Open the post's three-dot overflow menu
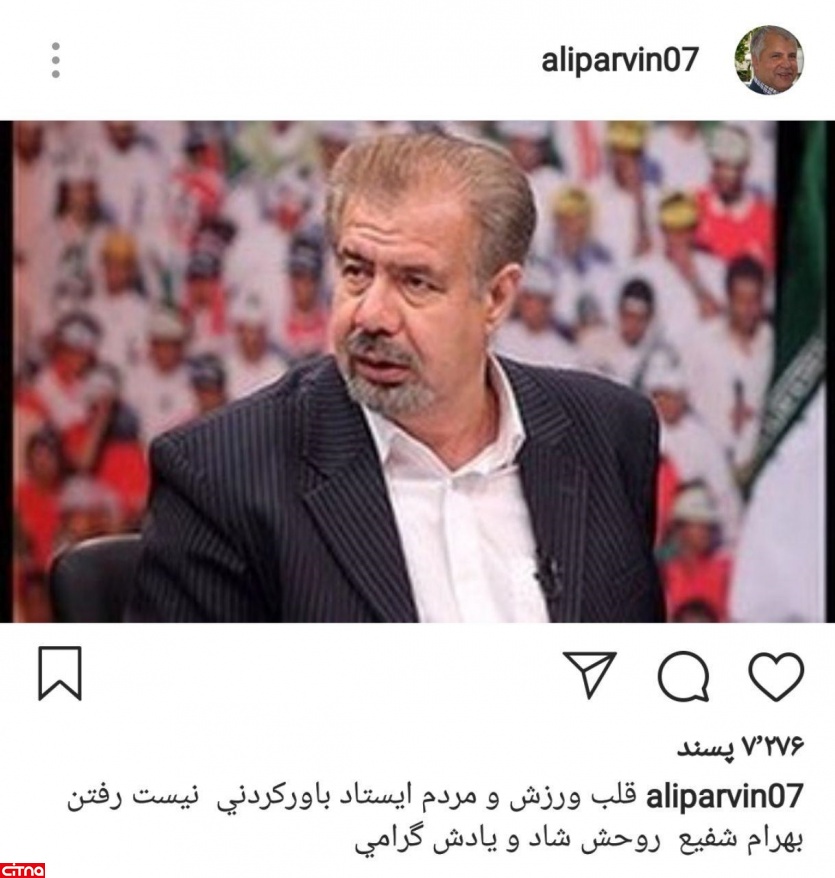The image size is (835, 878). (55, 60)
